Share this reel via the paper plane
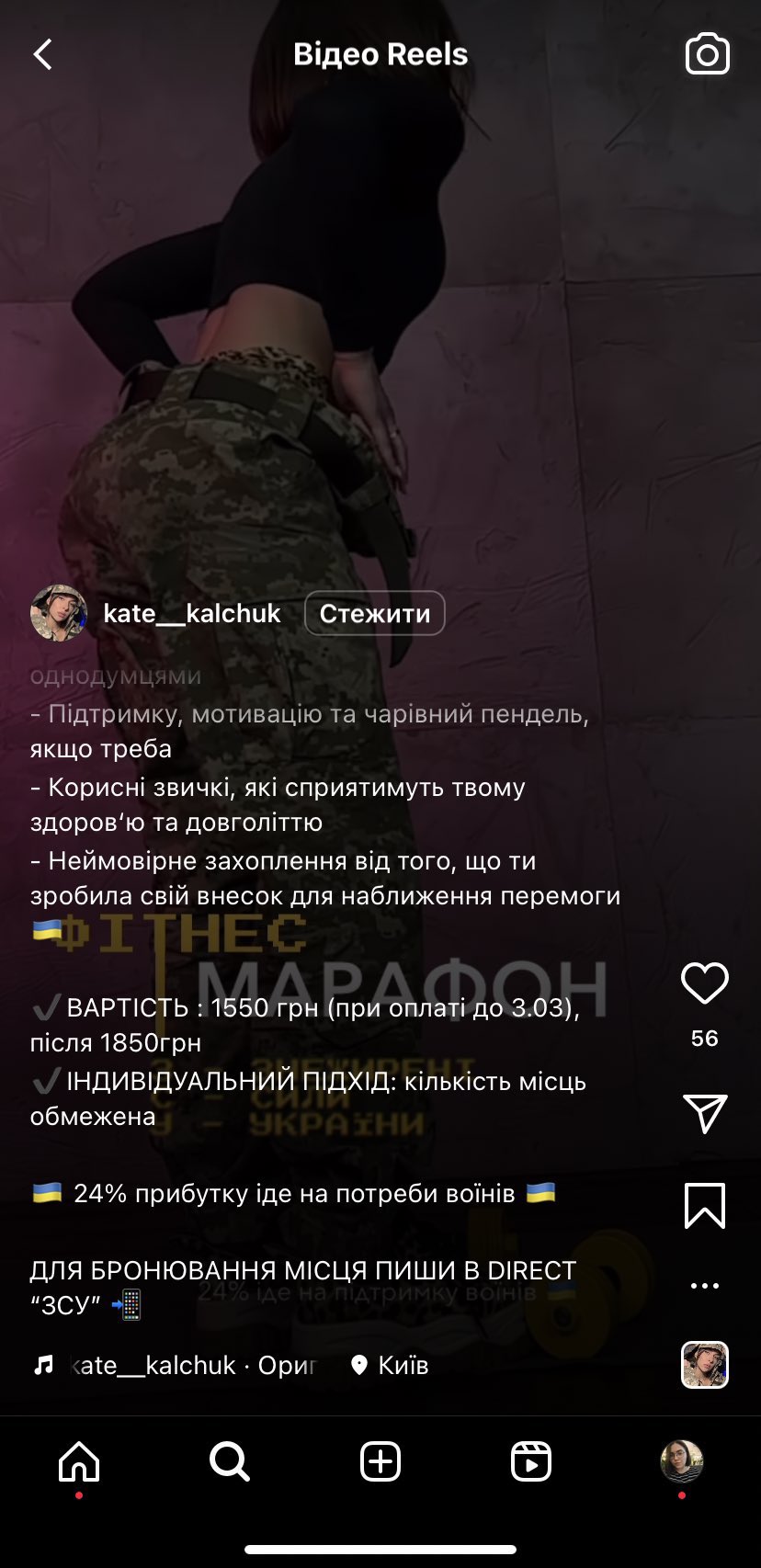This screenshot has width=761, height=1568. [704, 1113]
